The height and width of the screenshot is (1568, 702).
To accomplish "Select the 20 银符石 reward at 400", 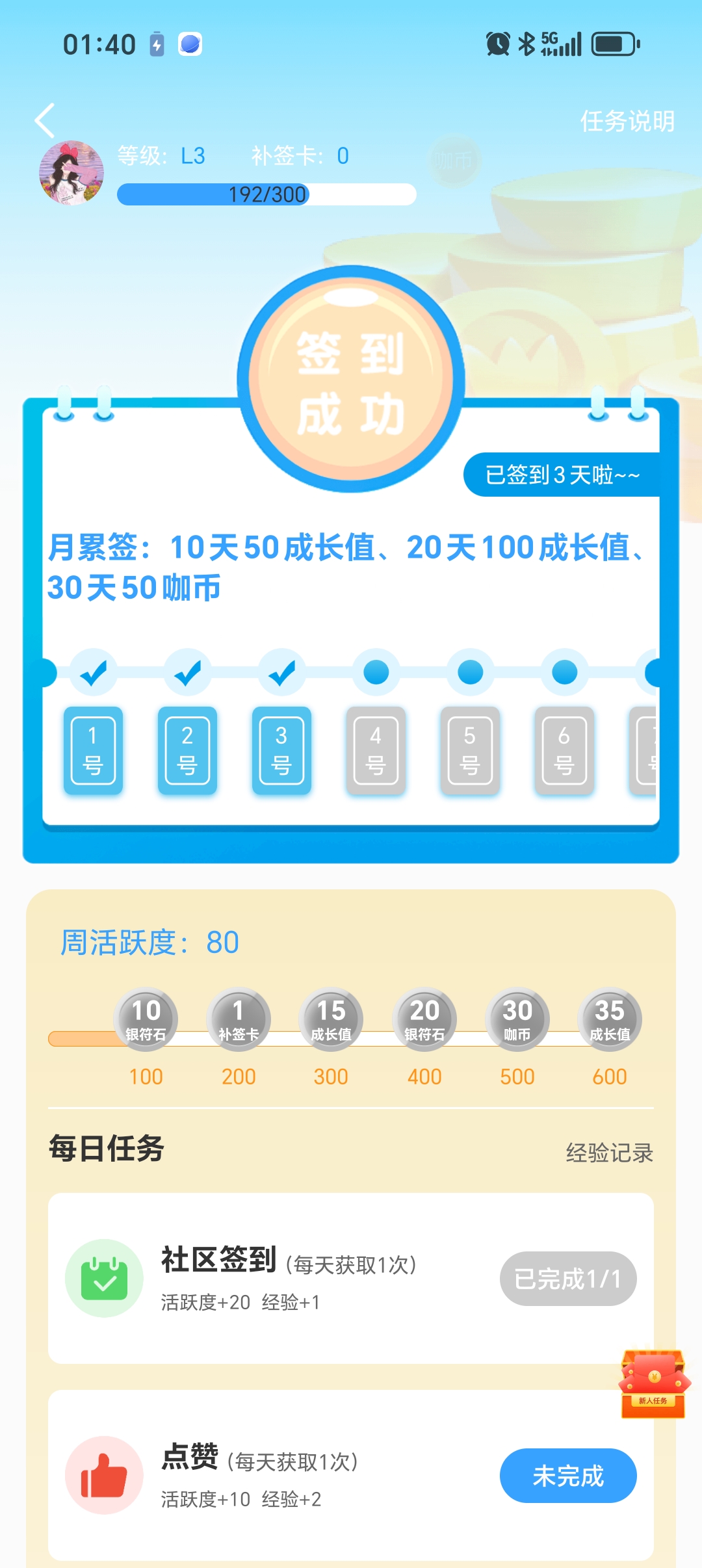I will point(424,1019).
